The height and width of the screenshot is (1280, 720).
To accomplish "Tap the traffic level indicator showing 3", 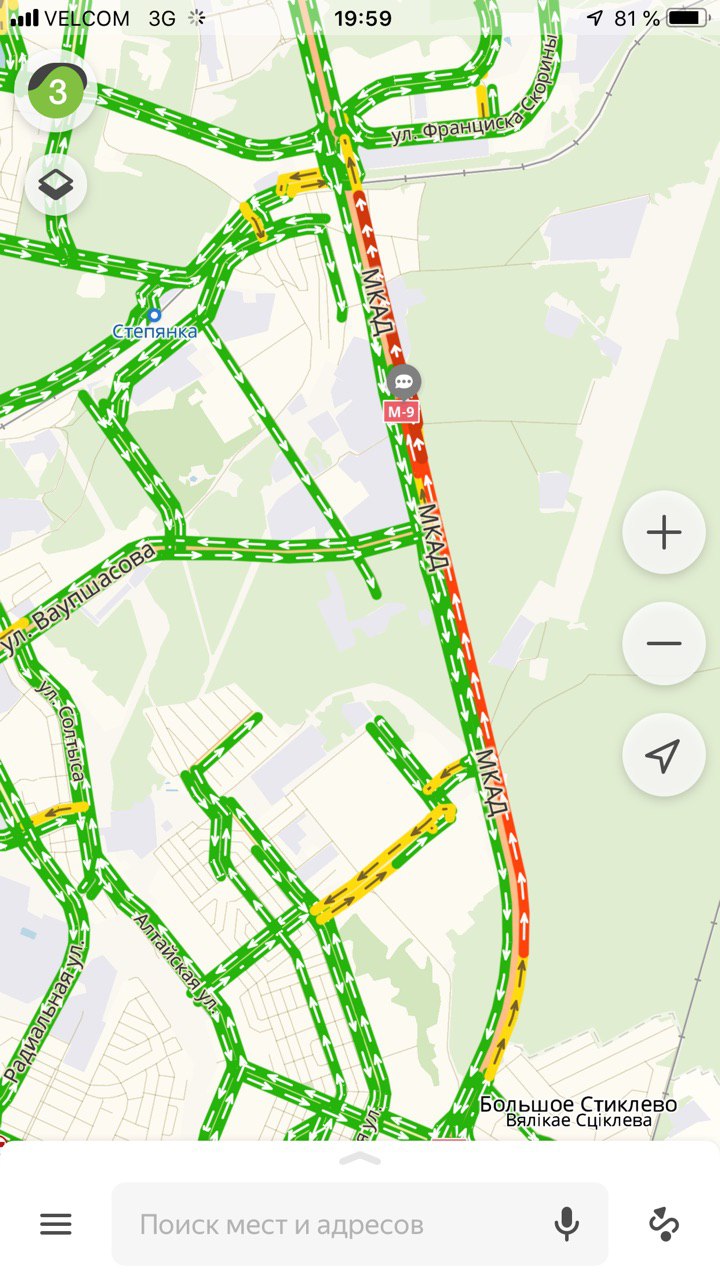I will (57, 92).
